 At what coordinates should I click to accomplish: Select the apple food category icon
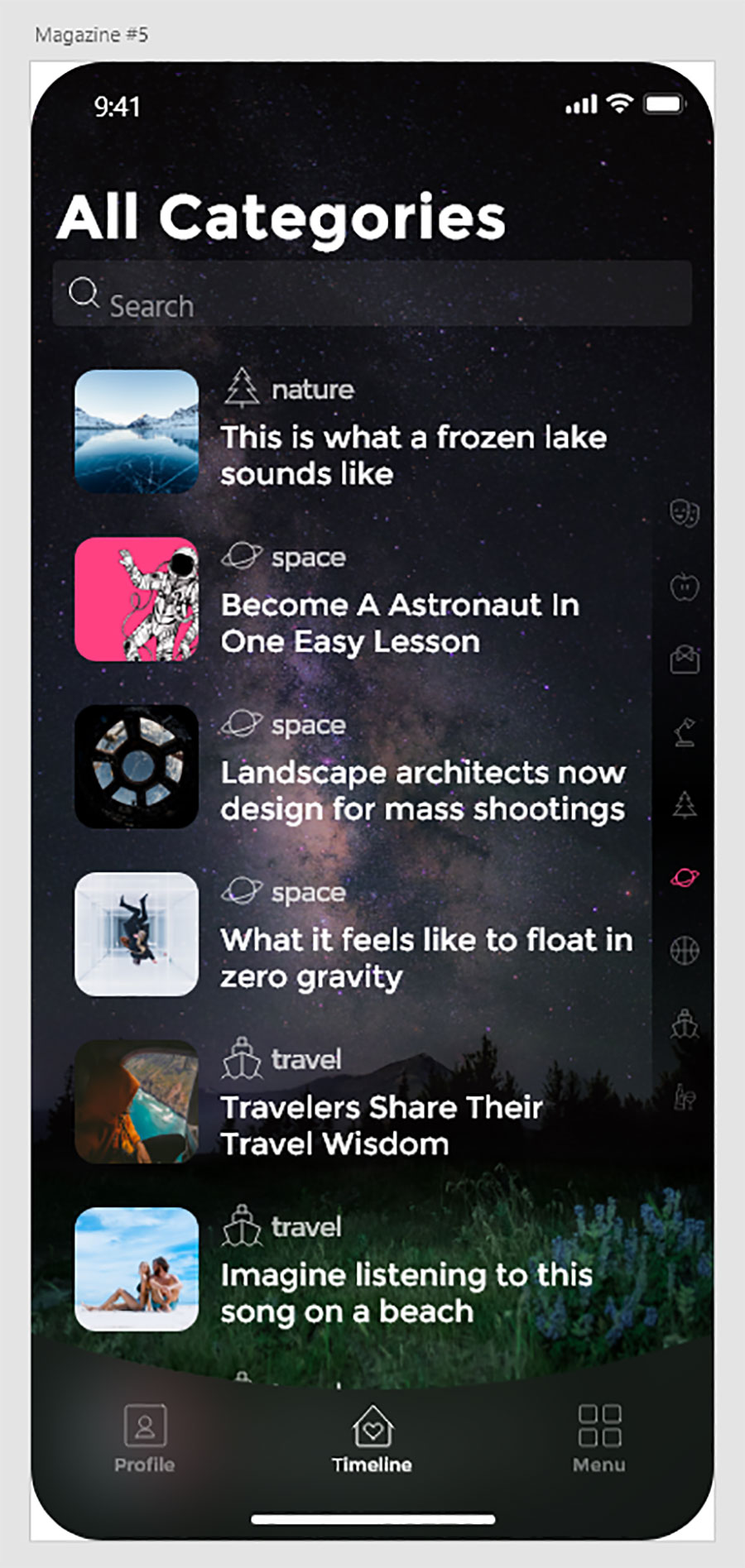coord(685,587)
